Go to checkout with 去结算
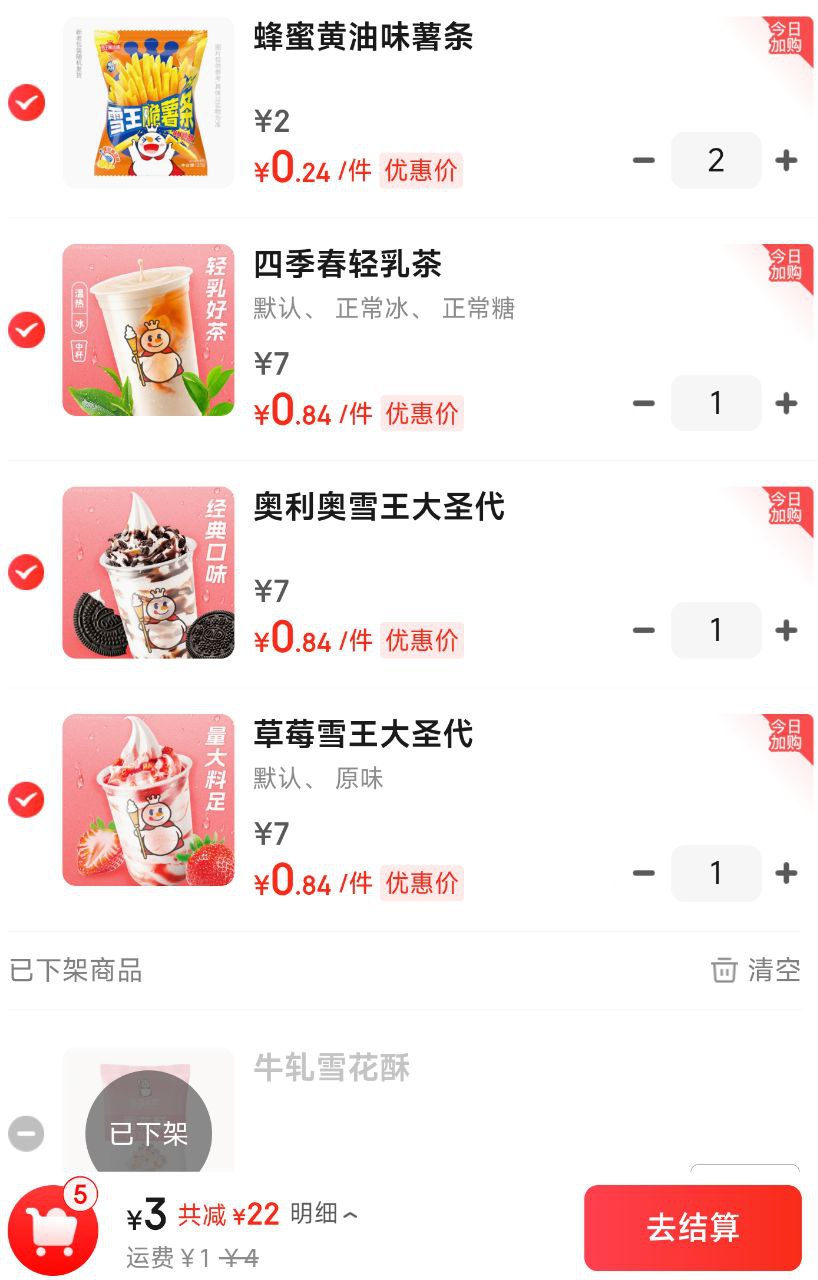Viewport: 818px width, 1280px height. click(692, 1227)
